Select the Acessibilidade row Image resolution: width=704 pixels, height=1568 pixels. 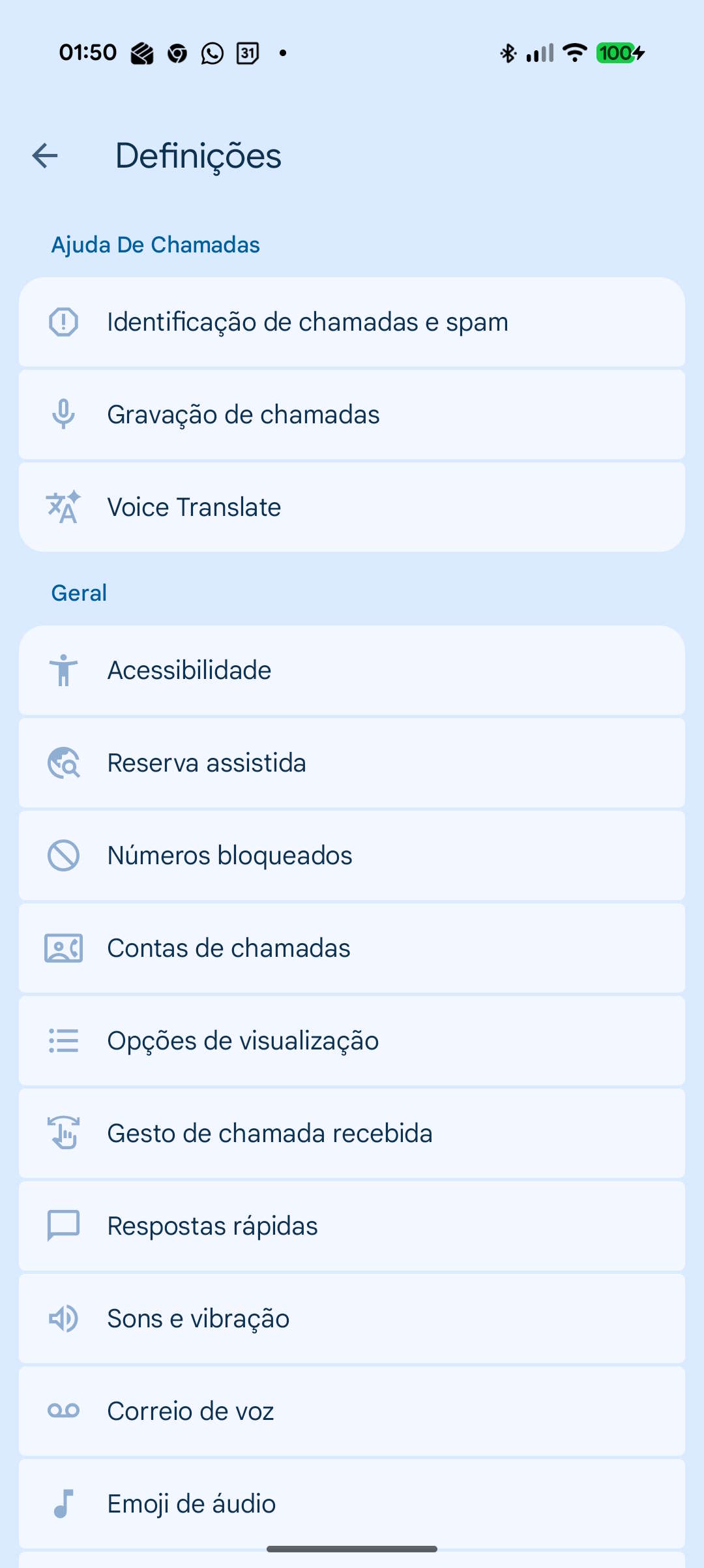tap(352, 671)
